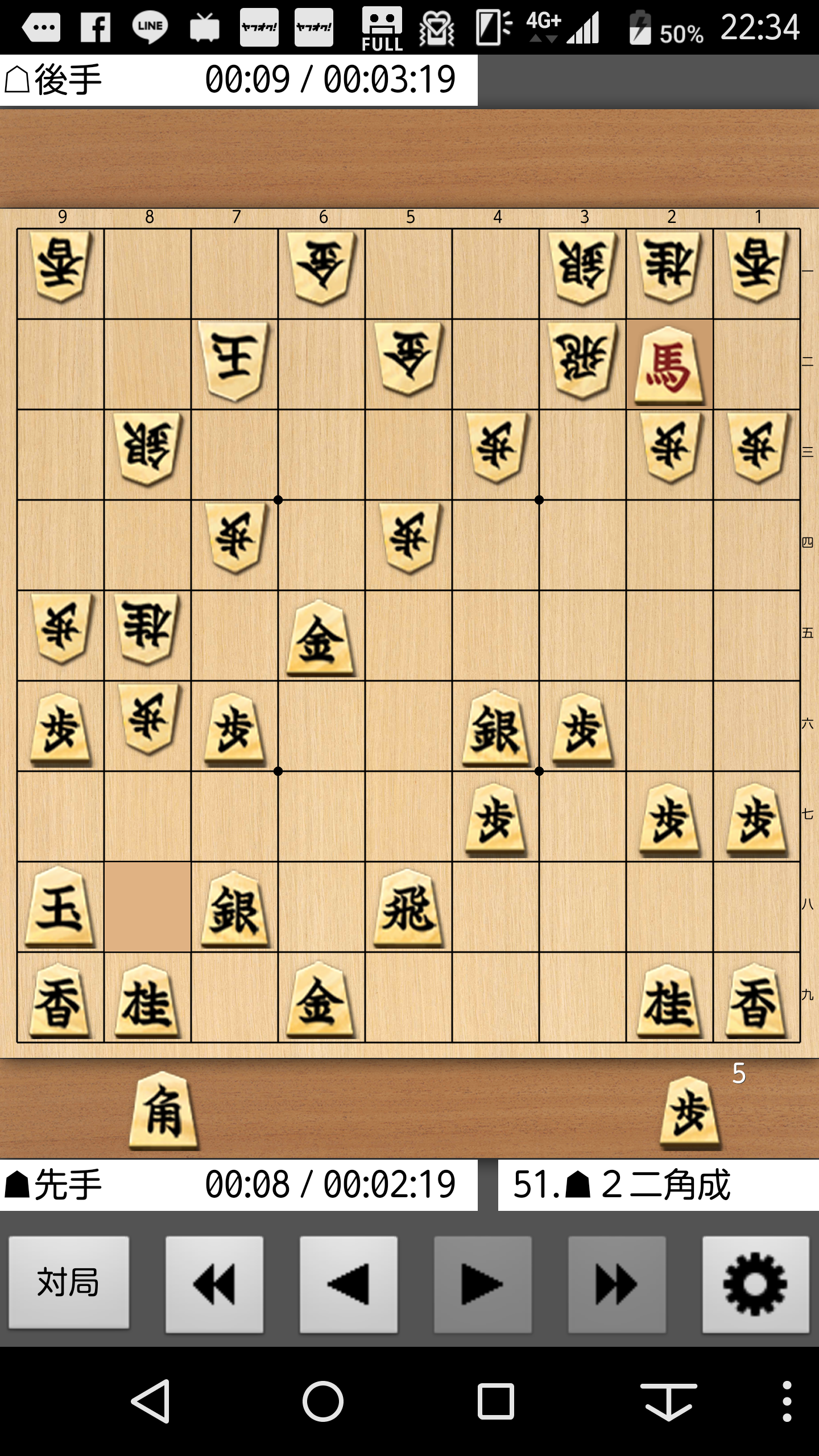Select the red 馬 piece on the board
Image resolution: width=819 pixels, height=1456 pixels.
click(x=669, y=365)
